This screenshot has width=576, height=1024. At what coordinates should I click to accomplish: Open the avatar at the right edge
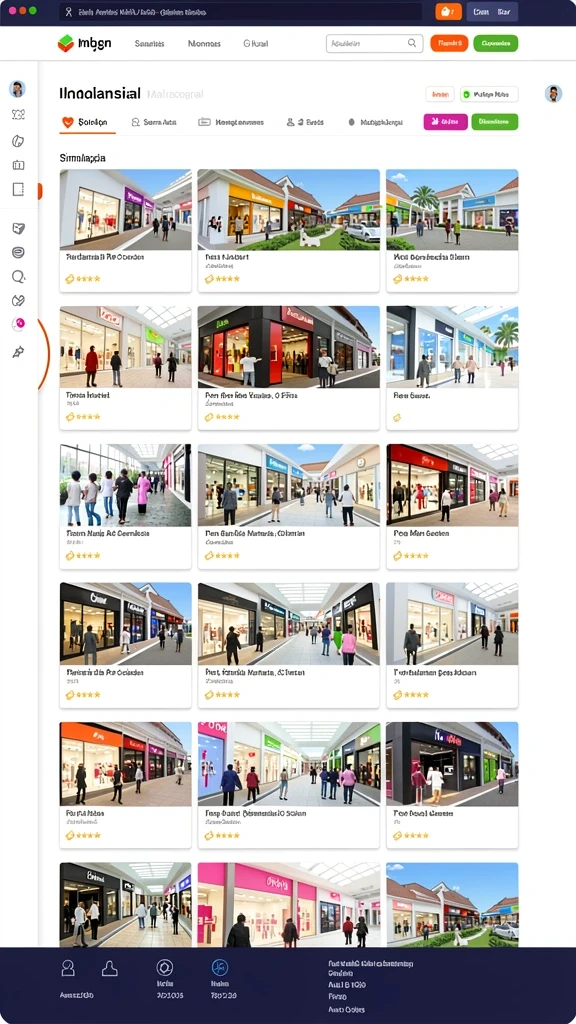pos(553,93)
